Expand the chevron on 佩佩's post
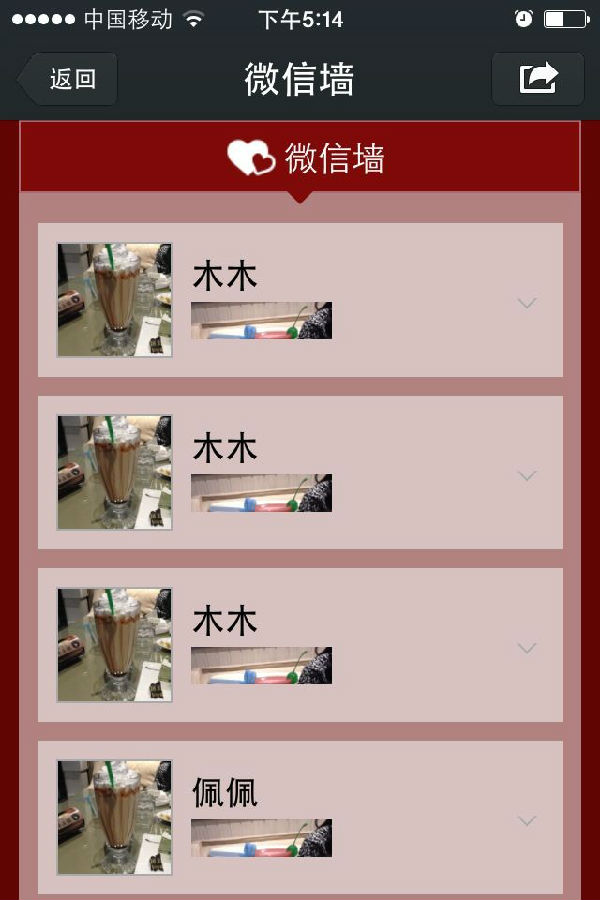The height and width of the screenshot is (900, 600). click(x=528, y=820)
